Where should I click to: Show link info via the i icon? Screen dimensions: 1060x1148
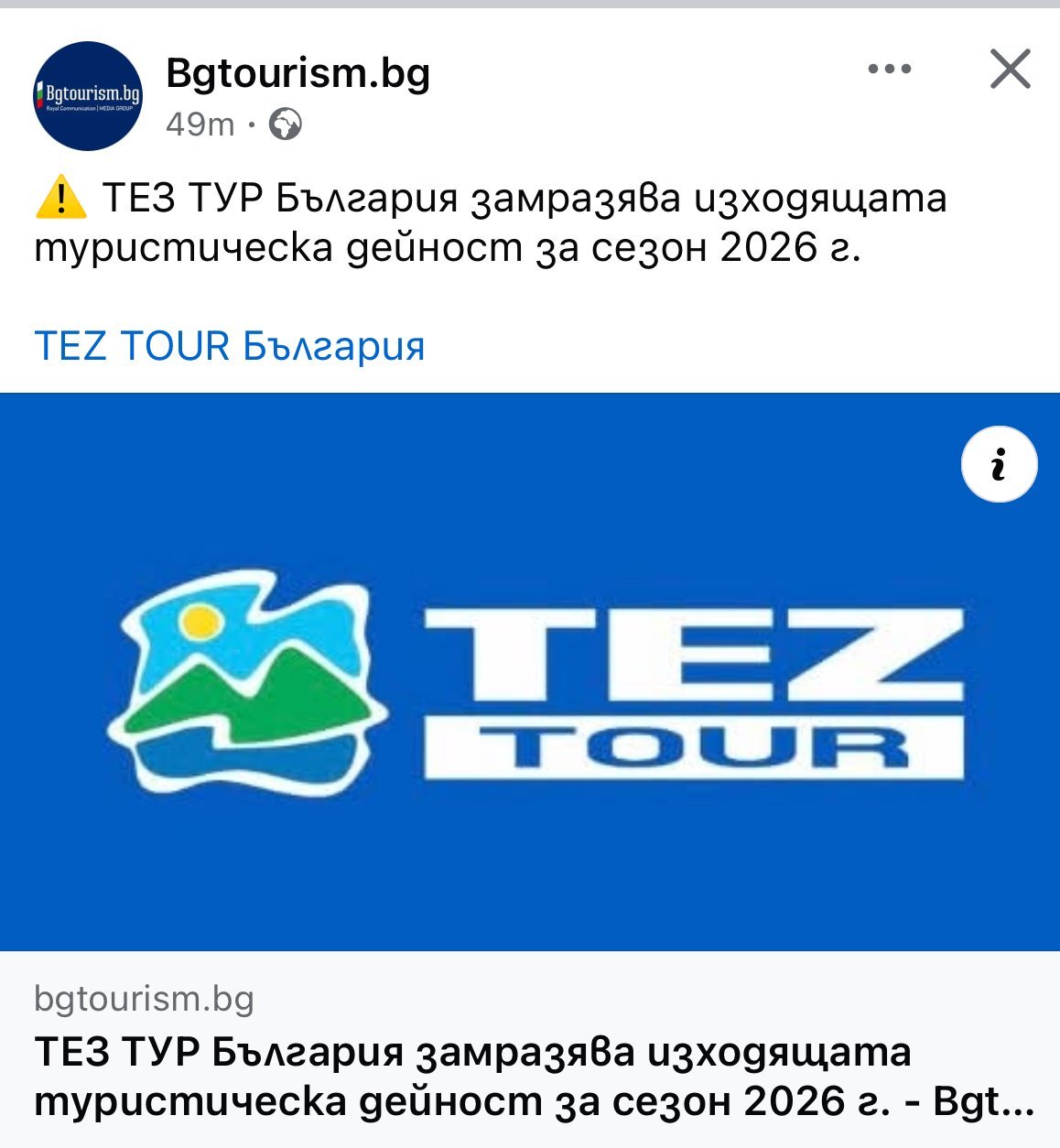999,464
